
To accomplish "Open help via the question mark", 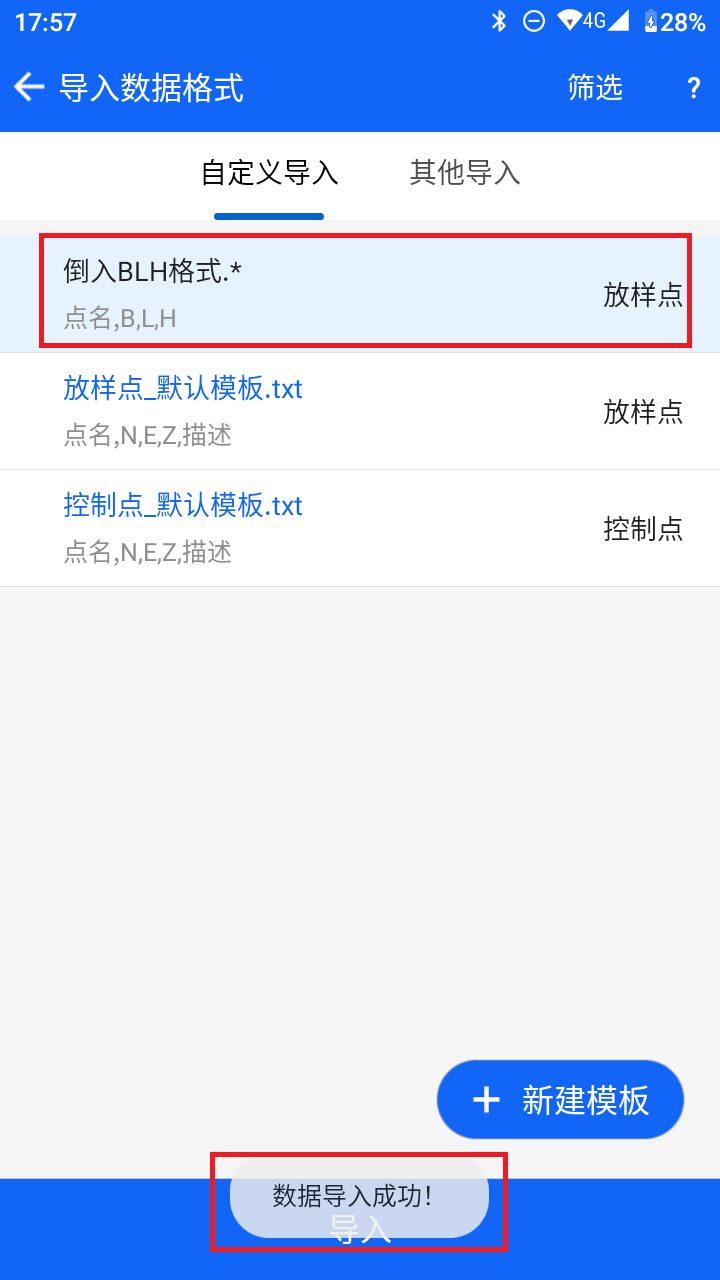I will (694, 88).
